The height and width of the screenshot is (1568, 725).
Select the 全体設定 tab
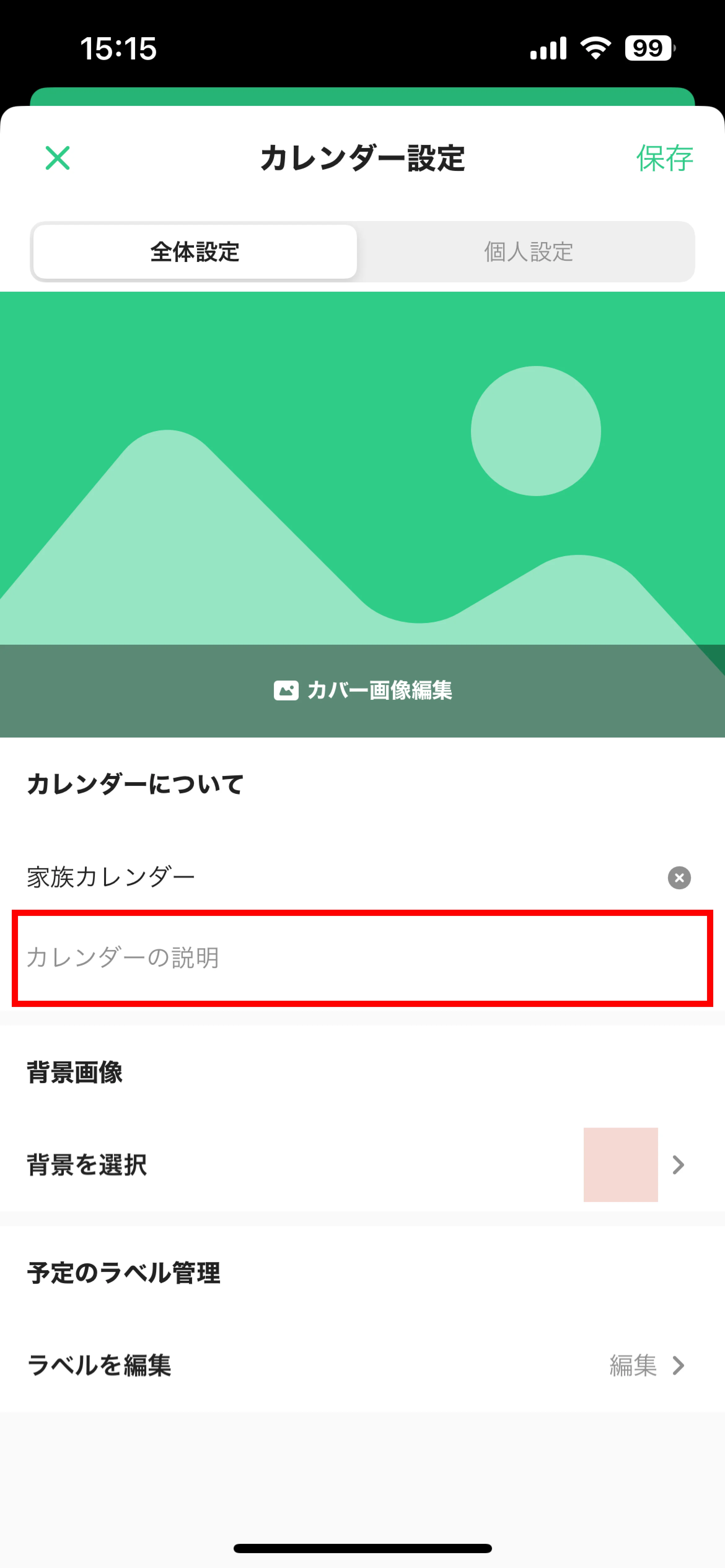click(195, 252)
